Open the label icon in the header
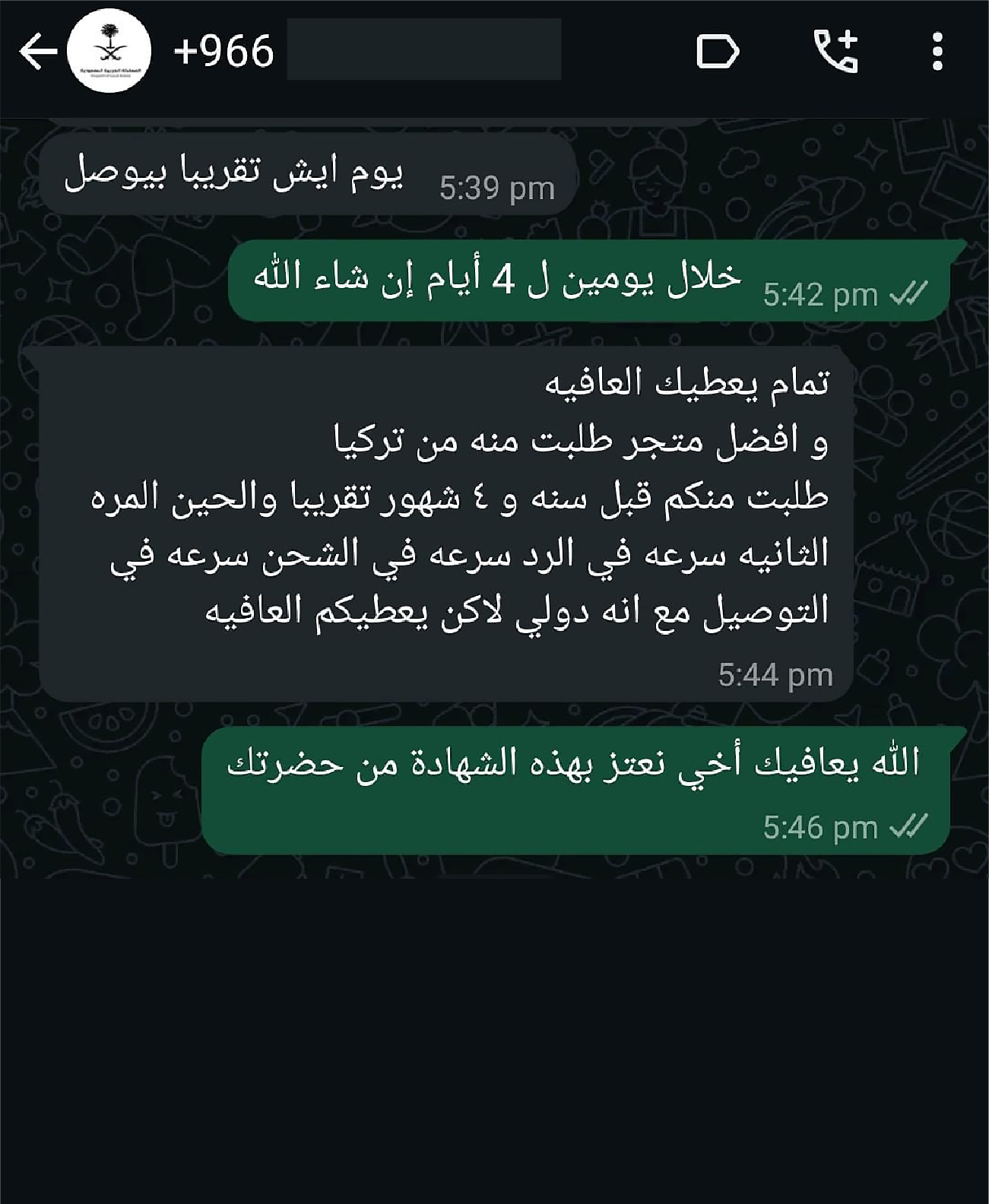The height and width of the screenshot is (1204, 989). click(x=717, y=52)
